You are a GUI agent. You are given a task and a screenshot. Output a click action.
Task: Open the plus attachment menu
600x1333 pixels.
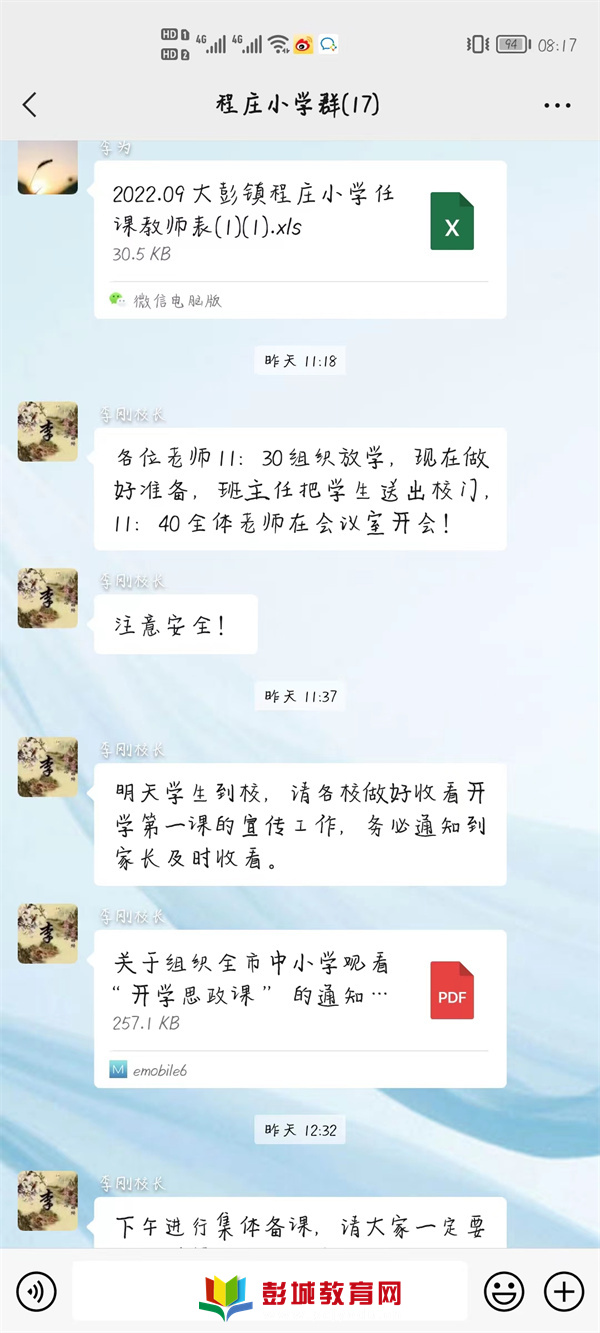[565, 1291]
